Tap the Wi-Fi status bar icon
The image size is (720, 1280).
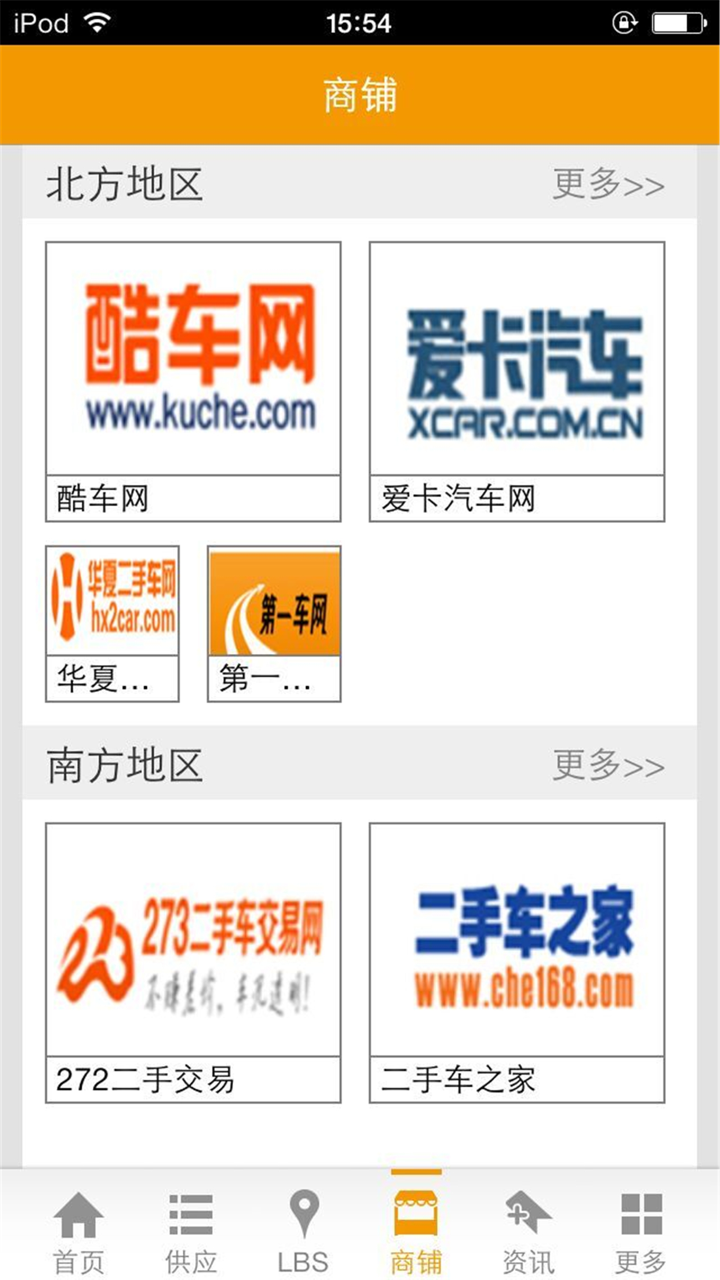tap(96, 22)
